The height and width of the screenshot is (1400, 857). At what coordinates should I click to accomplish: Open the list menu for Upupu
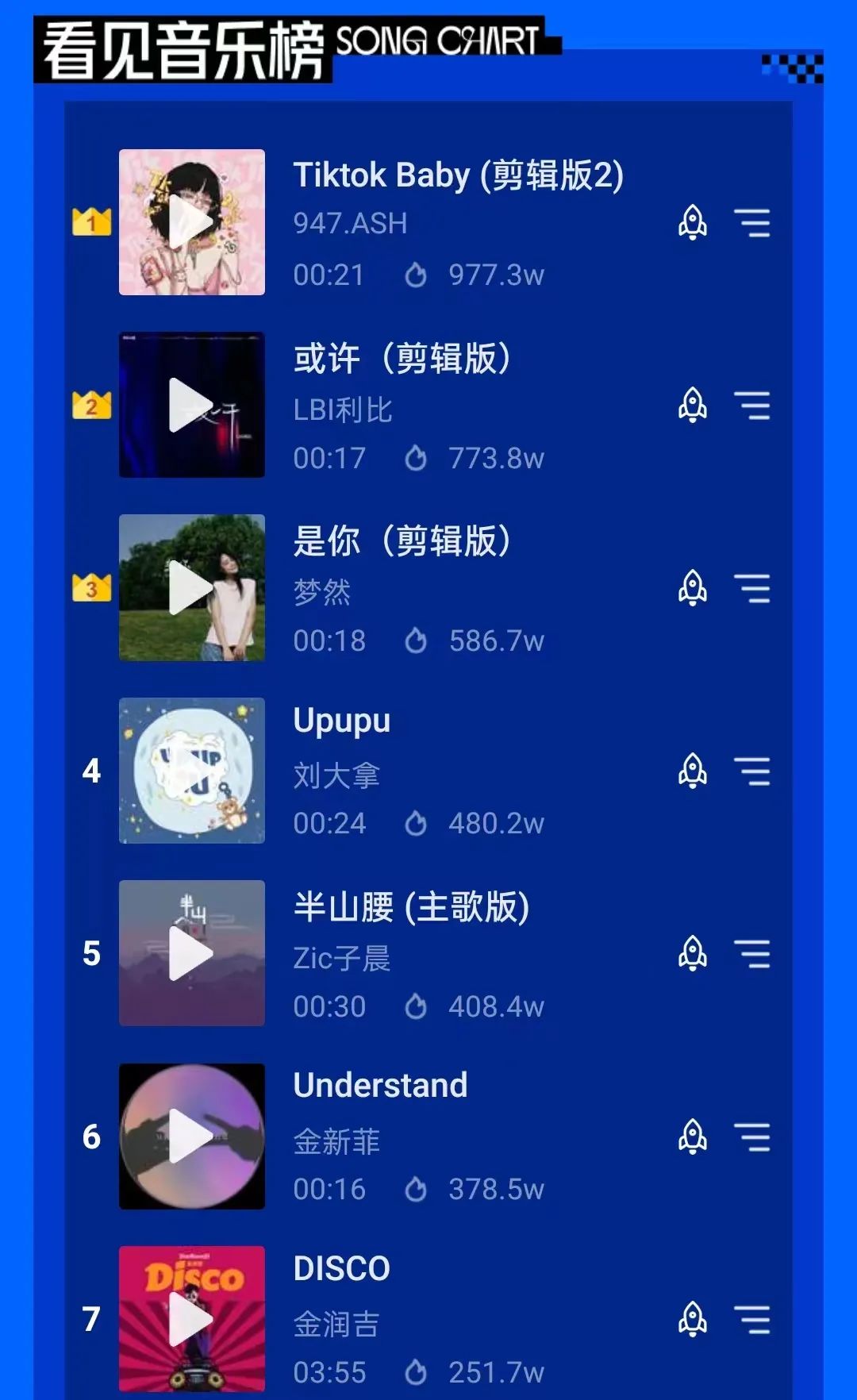pyautogui.click(x=751, y=771)
